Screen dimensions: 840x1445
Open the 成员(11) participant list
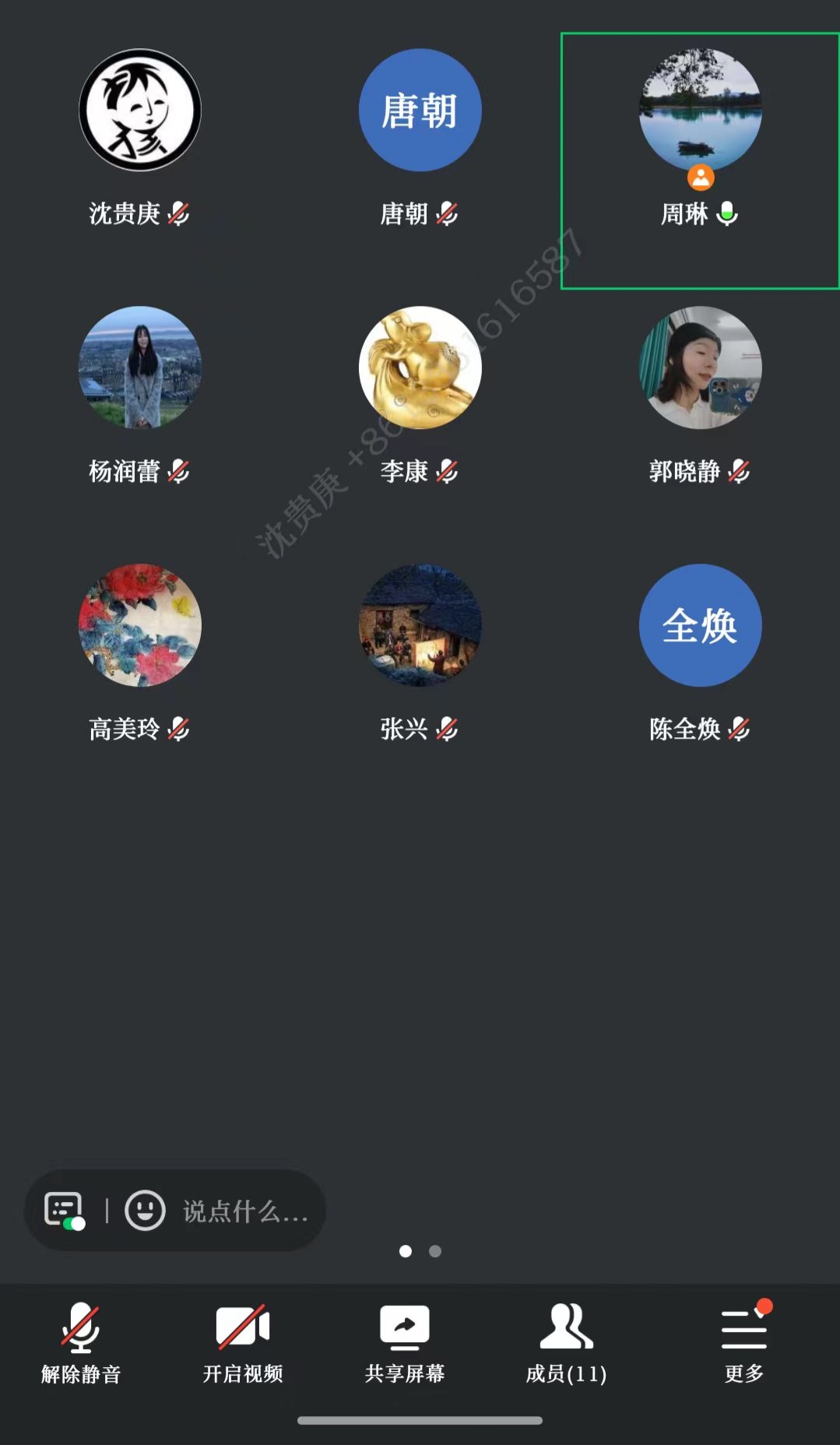566,1341
